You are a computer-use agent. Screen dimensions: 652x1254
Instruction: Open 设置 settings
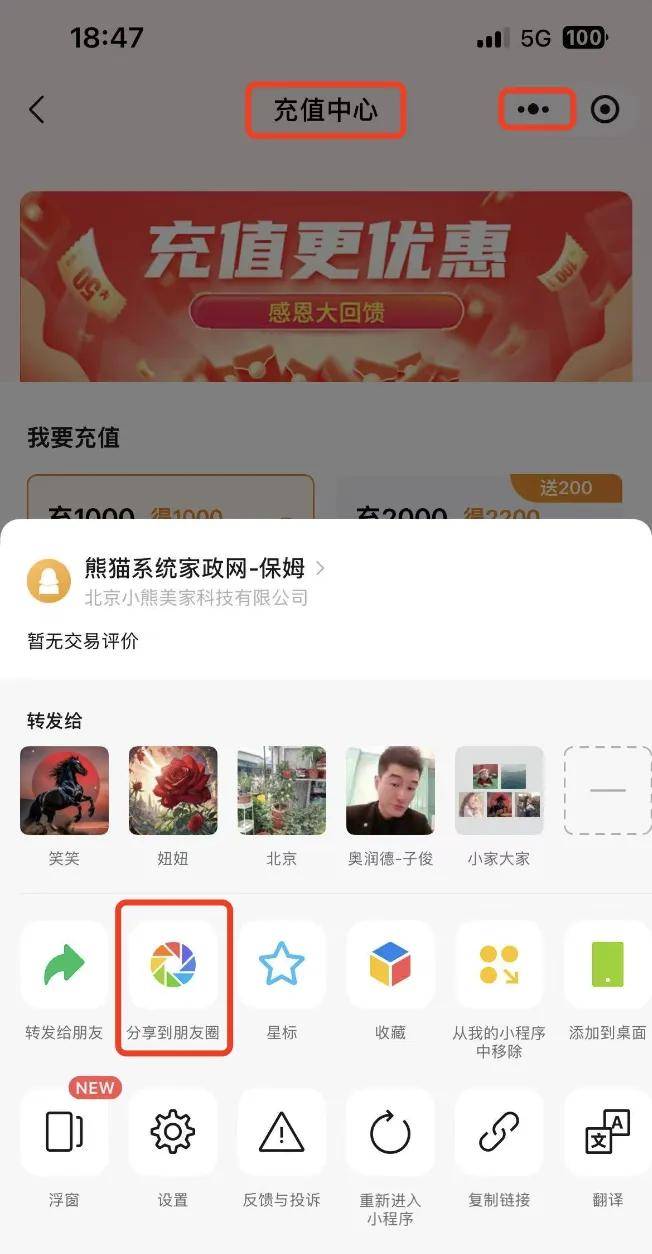(173, 1132)
